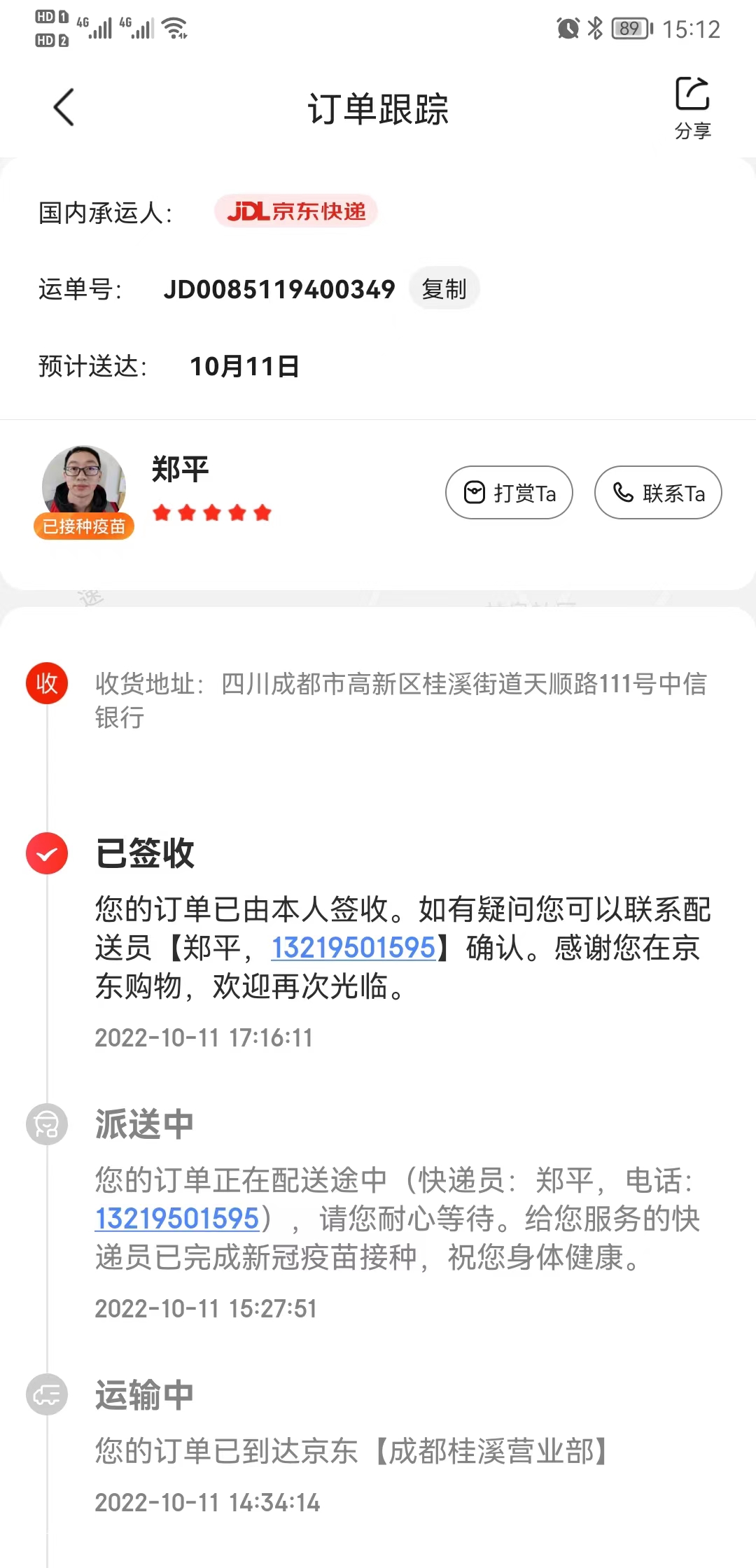The width and height of the screenshot is (756, 1568).
Task: Tip courier with 打赏Ta
Action: click(510, 493)
